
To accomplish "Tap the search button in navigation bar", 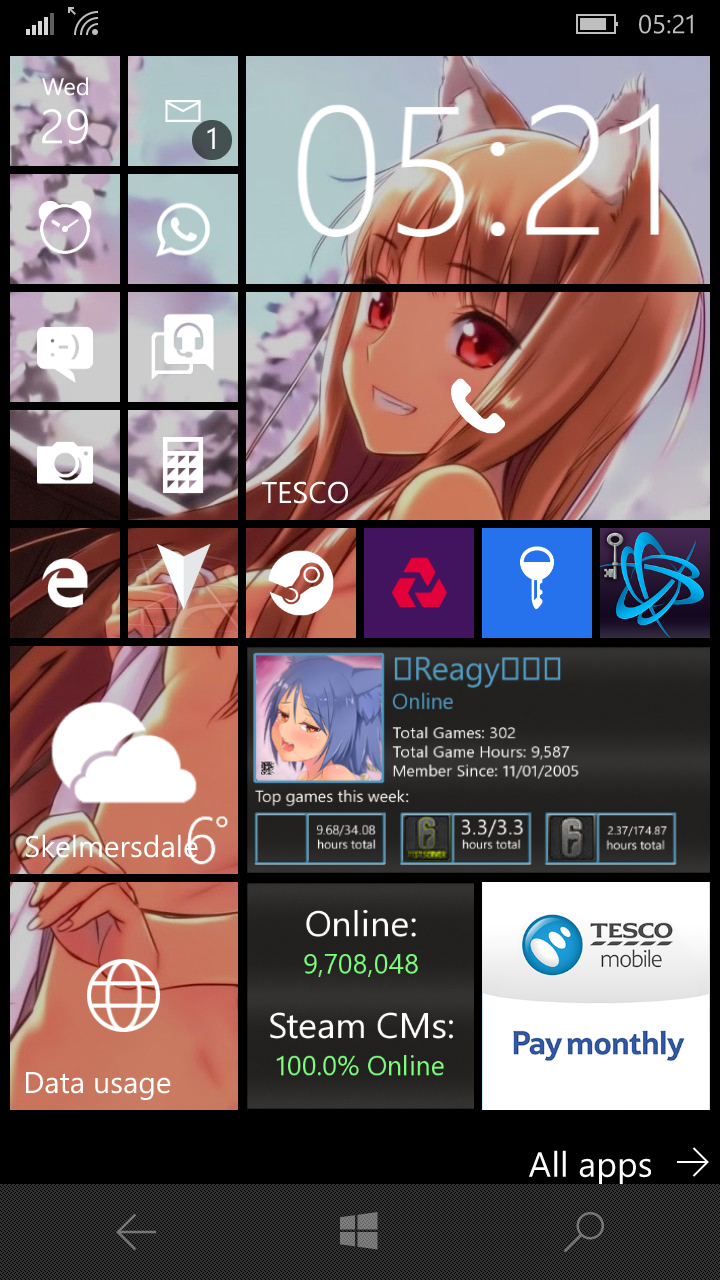I will (584, 1232).
